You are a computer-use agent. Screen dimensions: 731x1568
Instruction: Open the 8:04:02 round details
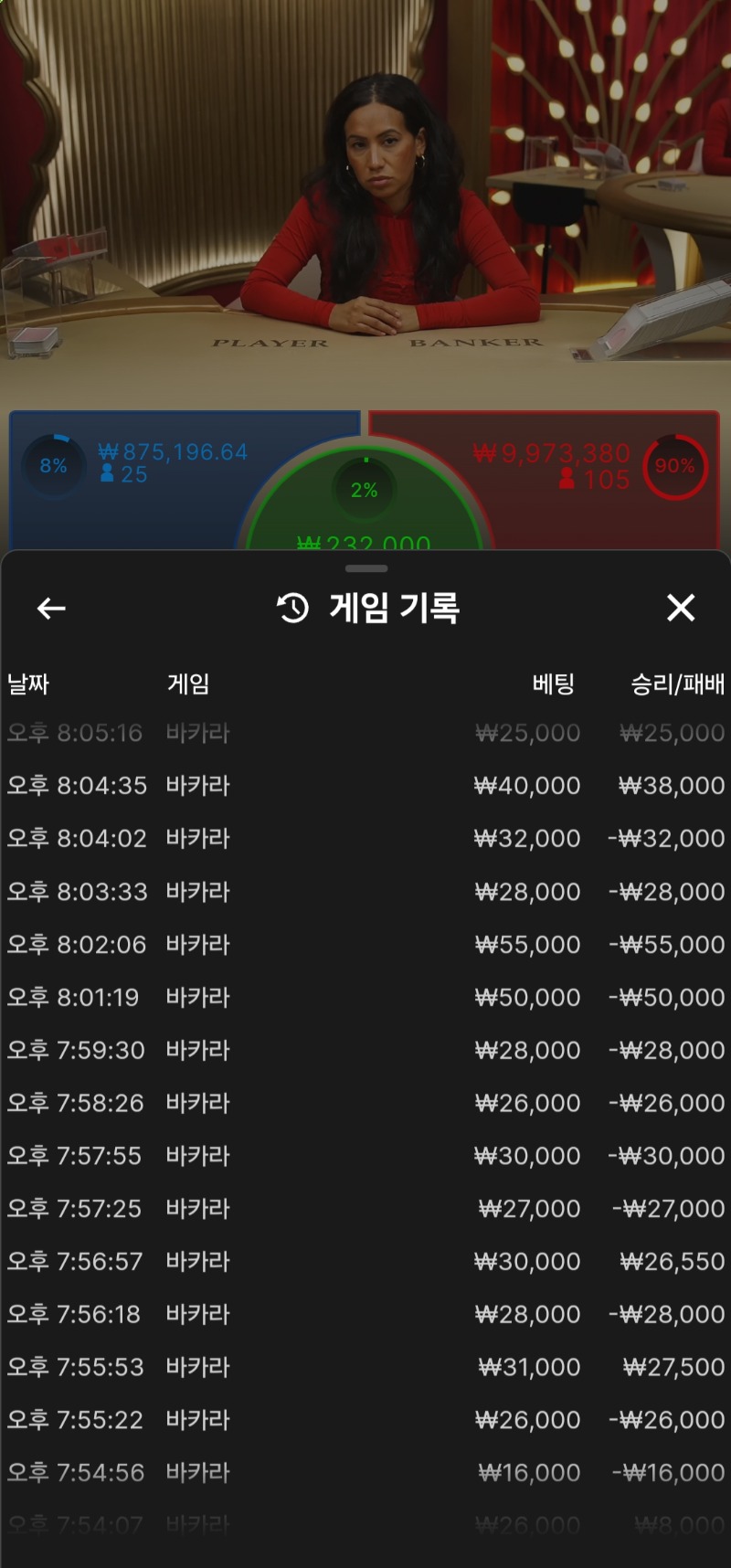pos(365,838)
